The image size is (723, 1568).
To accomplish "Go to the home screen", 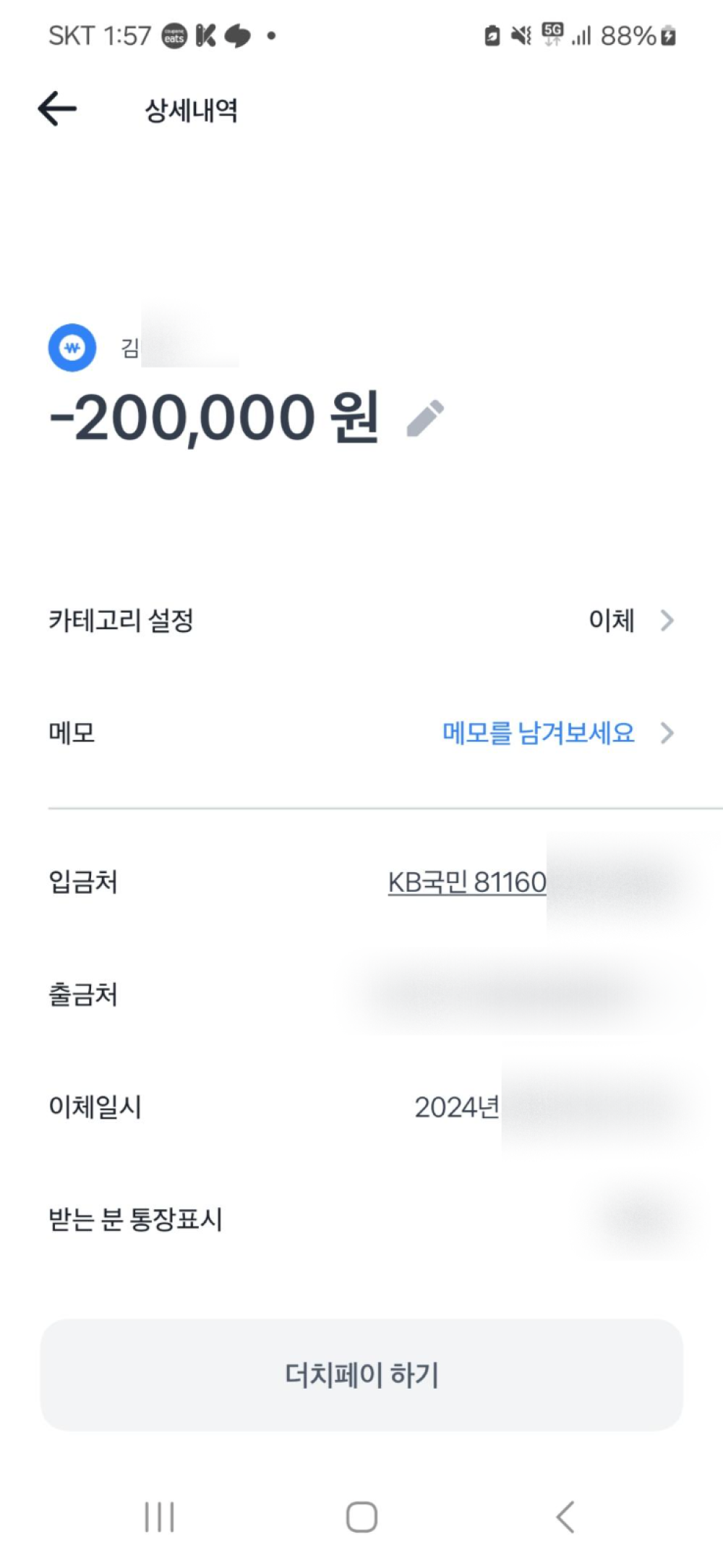I will [361, 1517].
